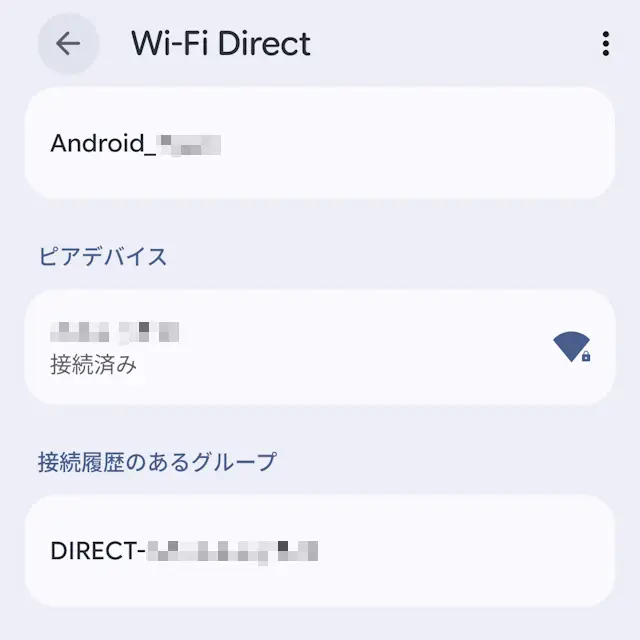Image resolution: width=640 pixels, height=640 pixels.
Task: Tap the Android_ device name row
Action: pos(319,143)
